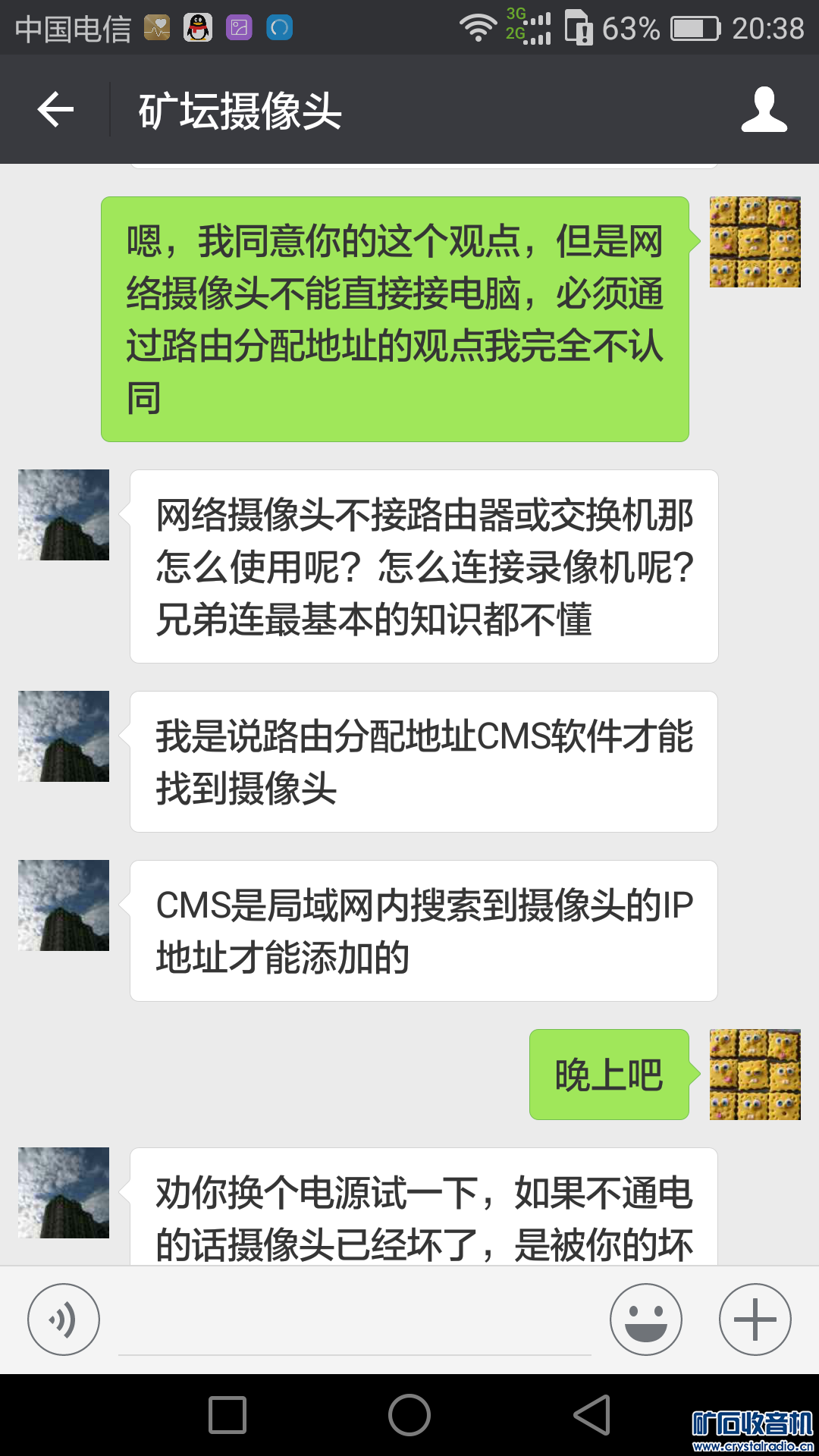Open the emoji picker
Viewport: 819px width, 1456px height.
(646, 1319)
